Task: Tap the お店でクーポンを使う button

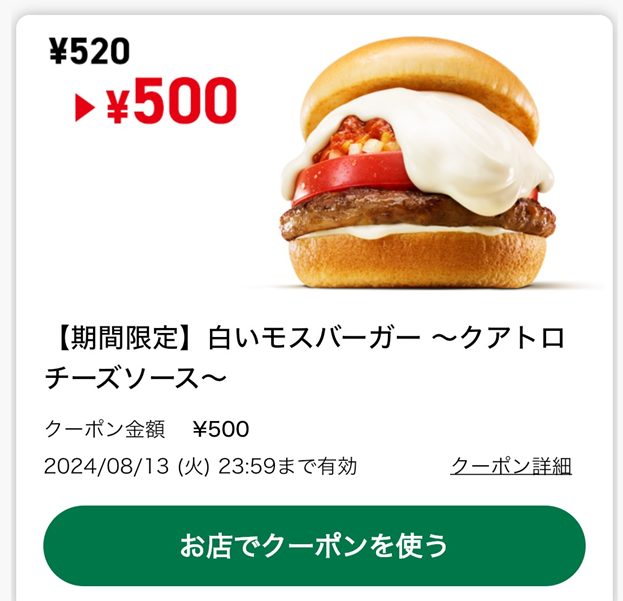Action: coord(314,546)
